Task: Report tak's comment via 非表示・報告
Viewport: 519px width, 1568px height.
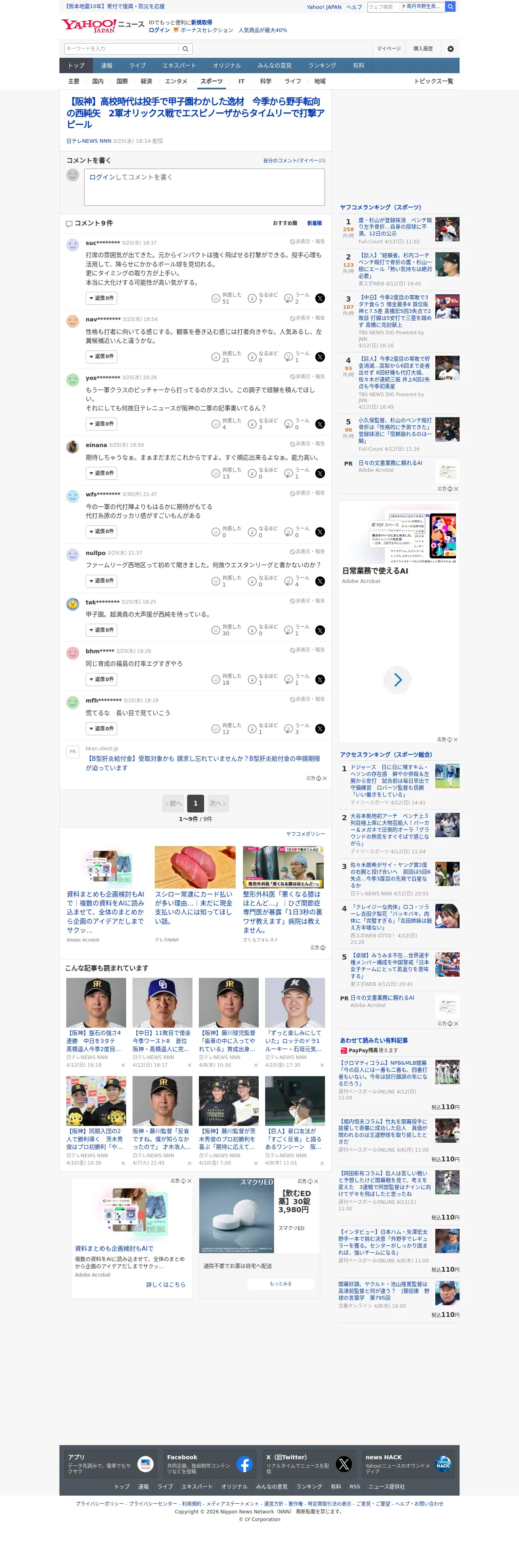Action: [307, 601]
